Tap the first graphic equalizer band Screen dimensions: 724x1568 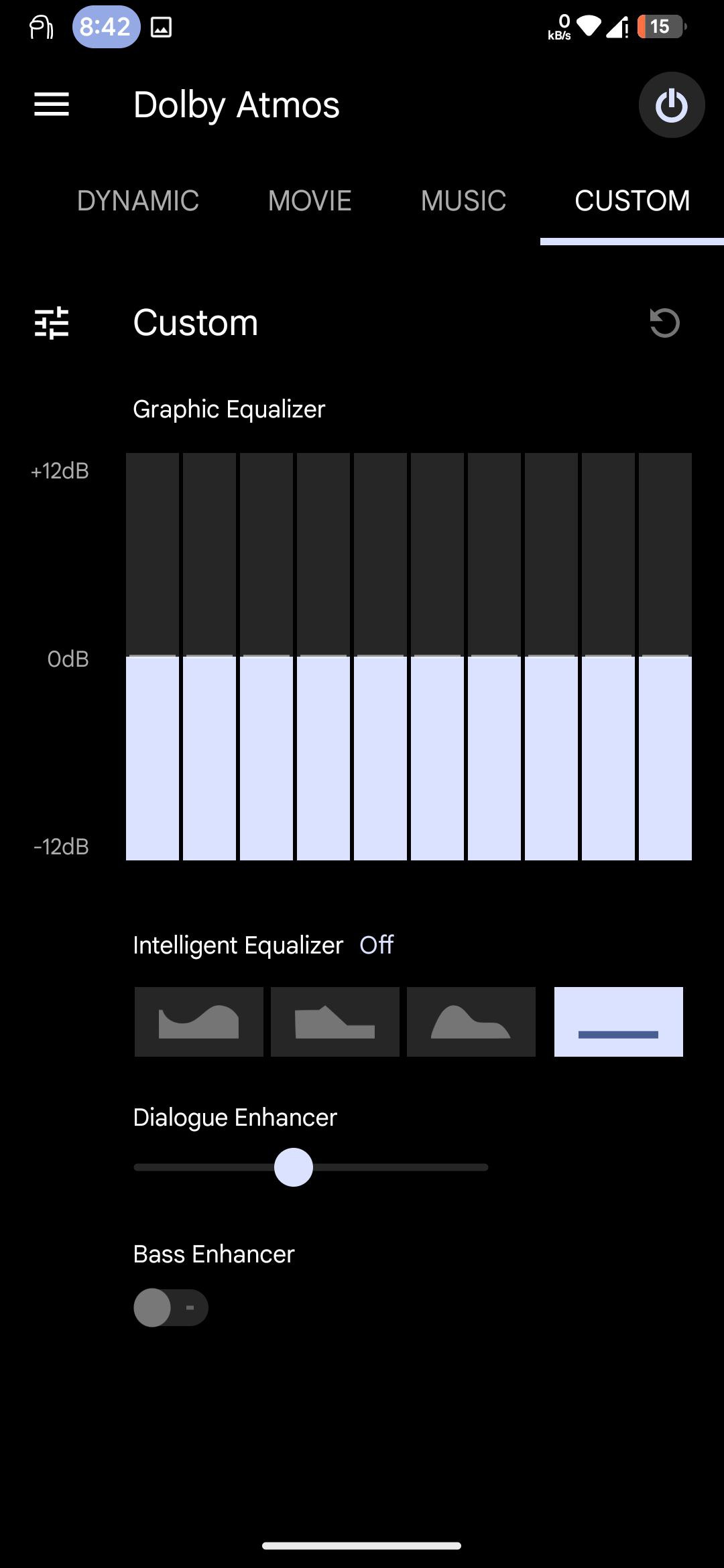(152, 657)
